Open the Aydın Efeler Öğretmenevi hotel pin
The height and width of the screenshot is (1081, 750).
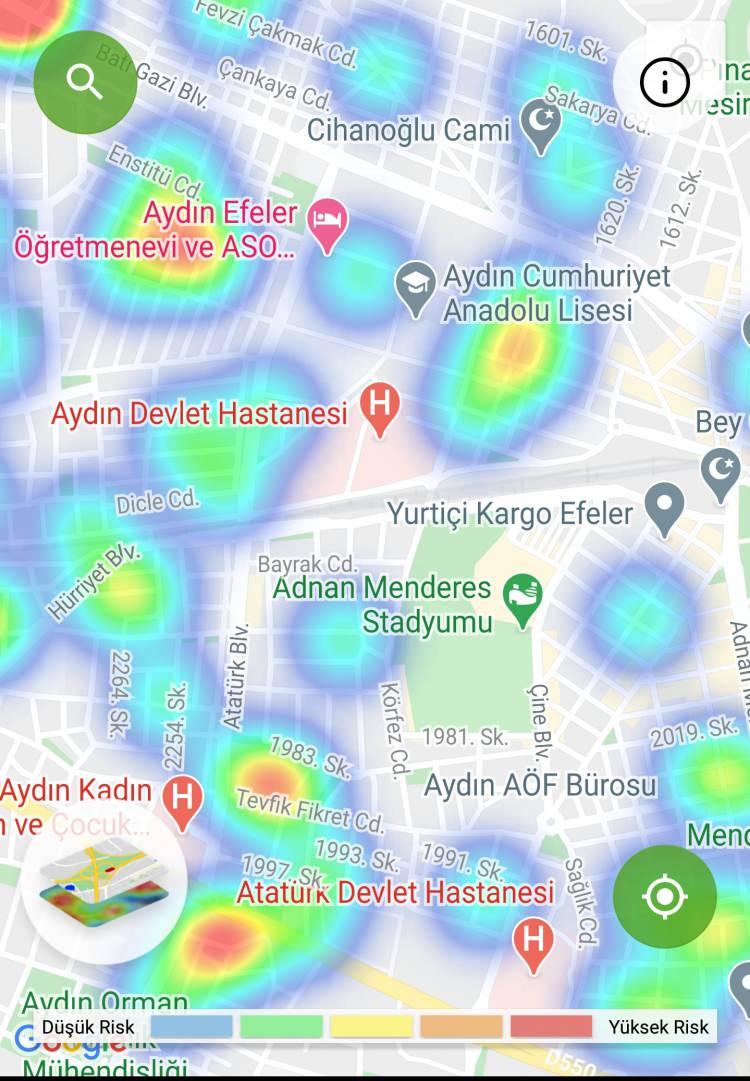[327, 224]
